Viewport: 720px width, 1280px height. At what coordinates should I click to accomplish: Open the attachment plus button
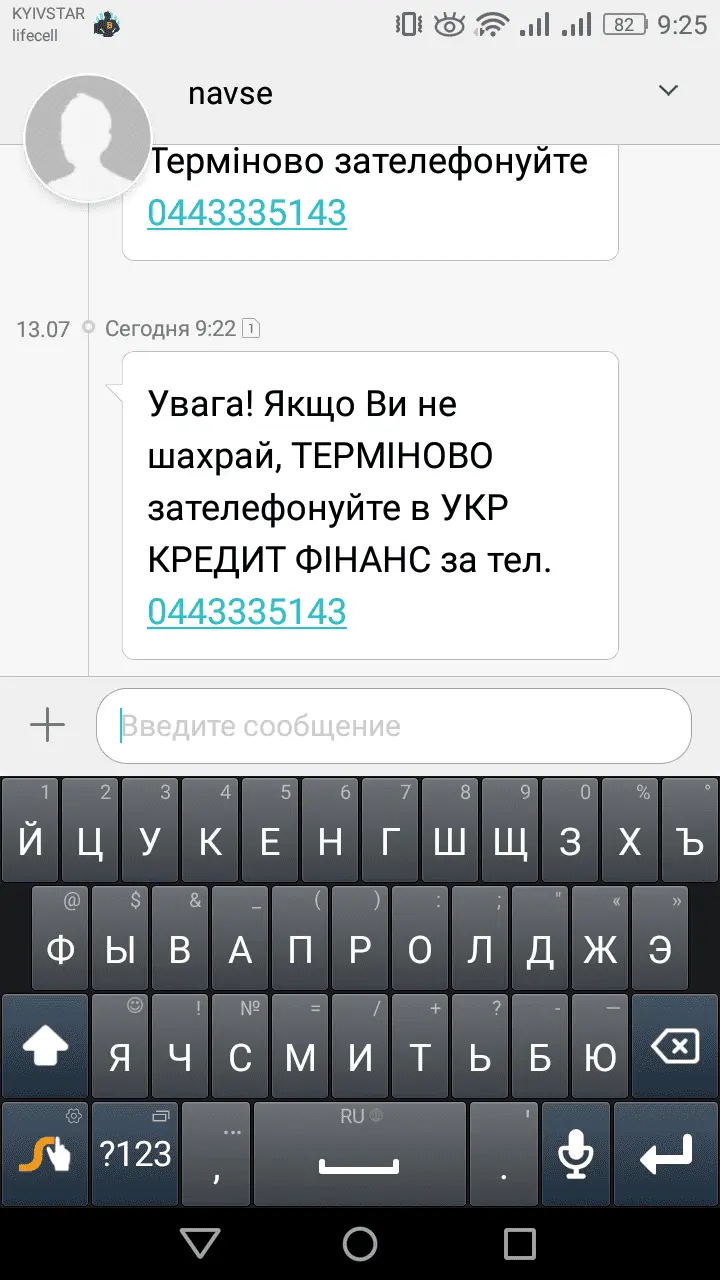click(x=47, y=725)
